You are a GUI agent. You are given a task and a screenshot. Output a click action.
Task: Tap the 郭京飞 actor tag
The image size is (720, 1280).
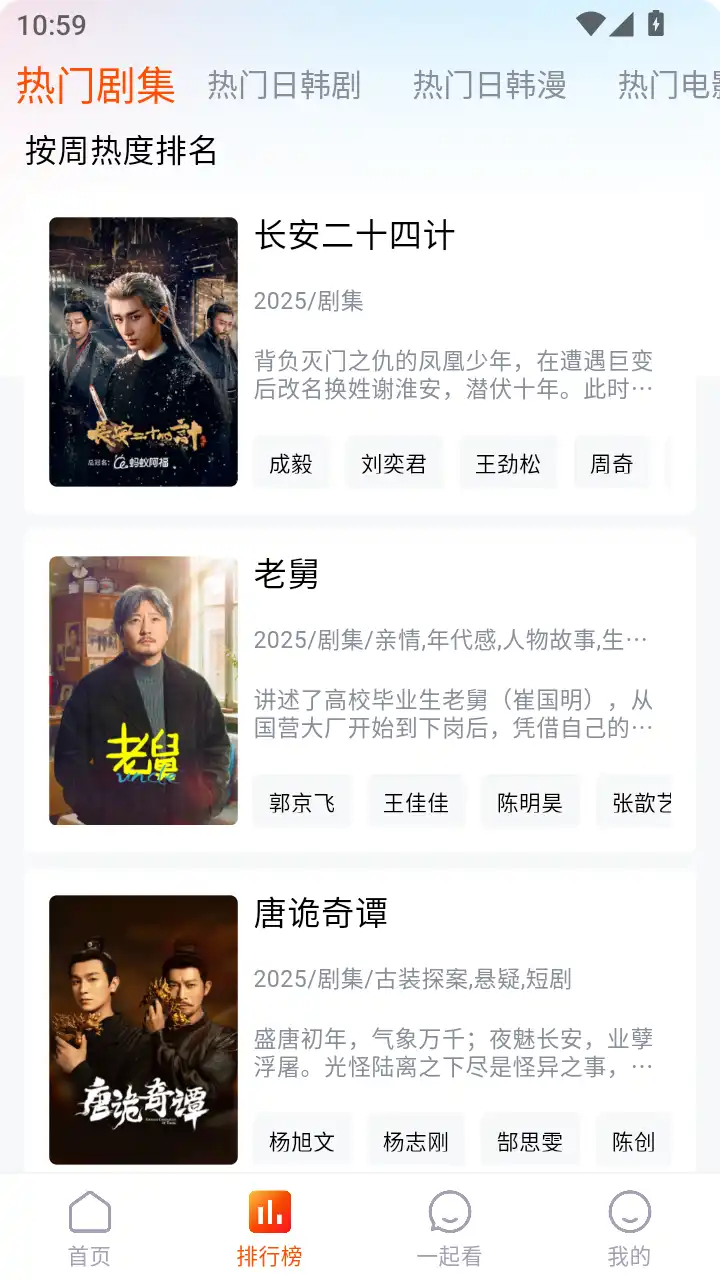pos(301,801)
